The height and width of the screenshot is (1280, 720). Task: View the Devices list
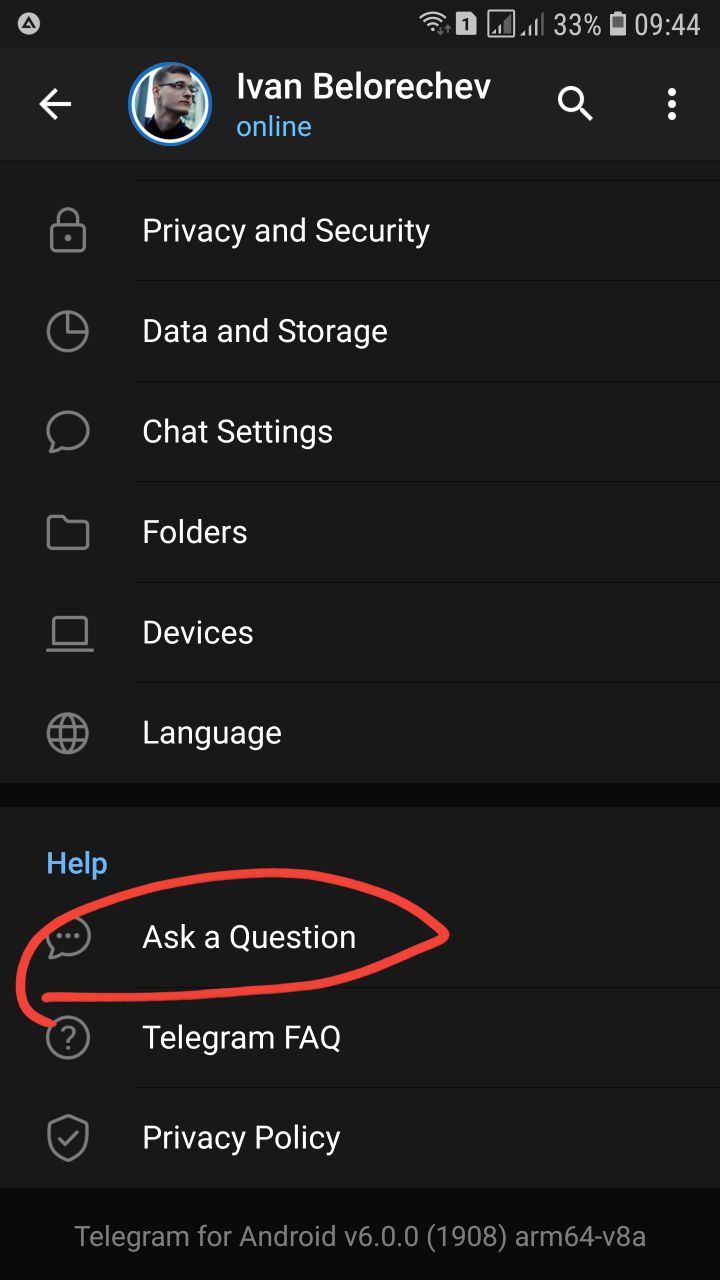point(360,633)
